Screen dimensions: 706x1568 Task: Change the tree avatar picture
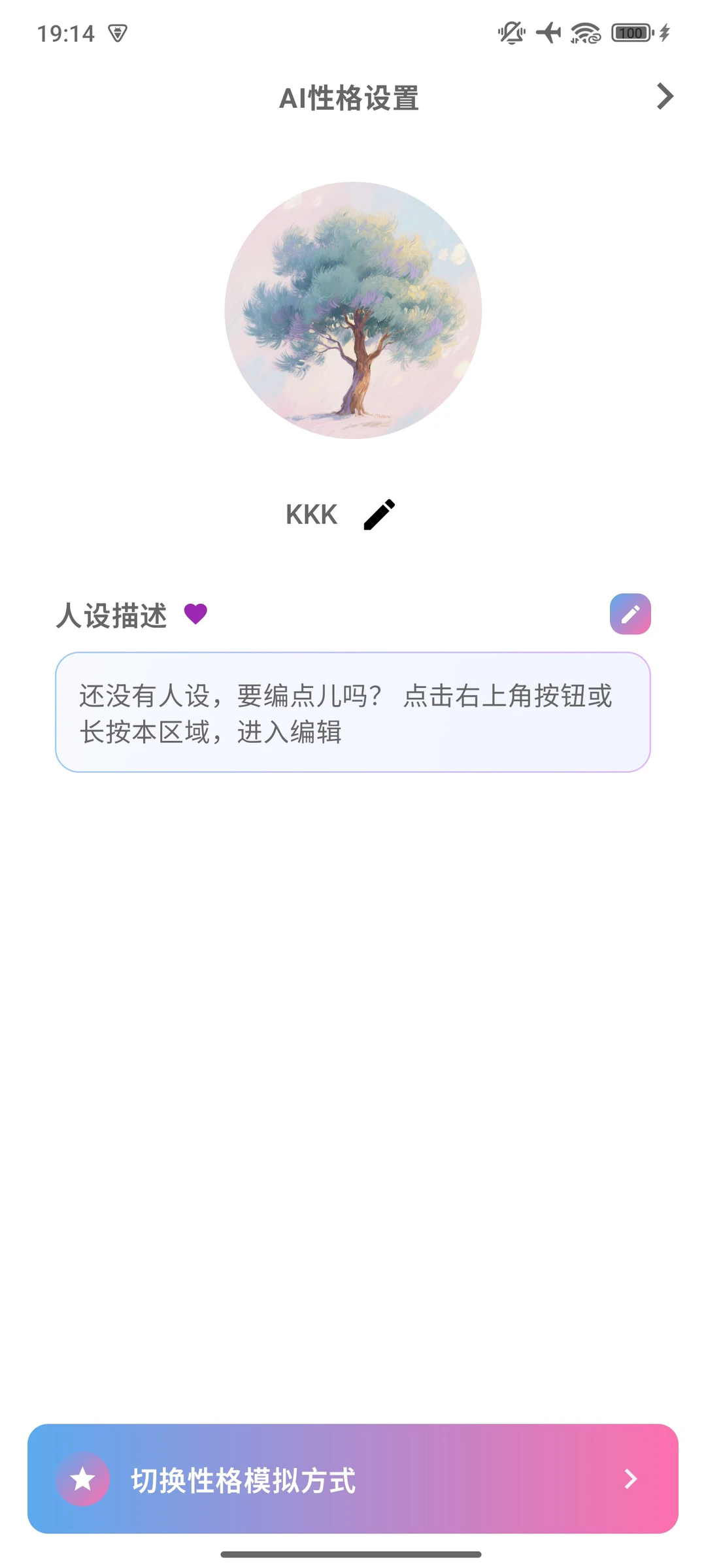click(x=353, y=310)
